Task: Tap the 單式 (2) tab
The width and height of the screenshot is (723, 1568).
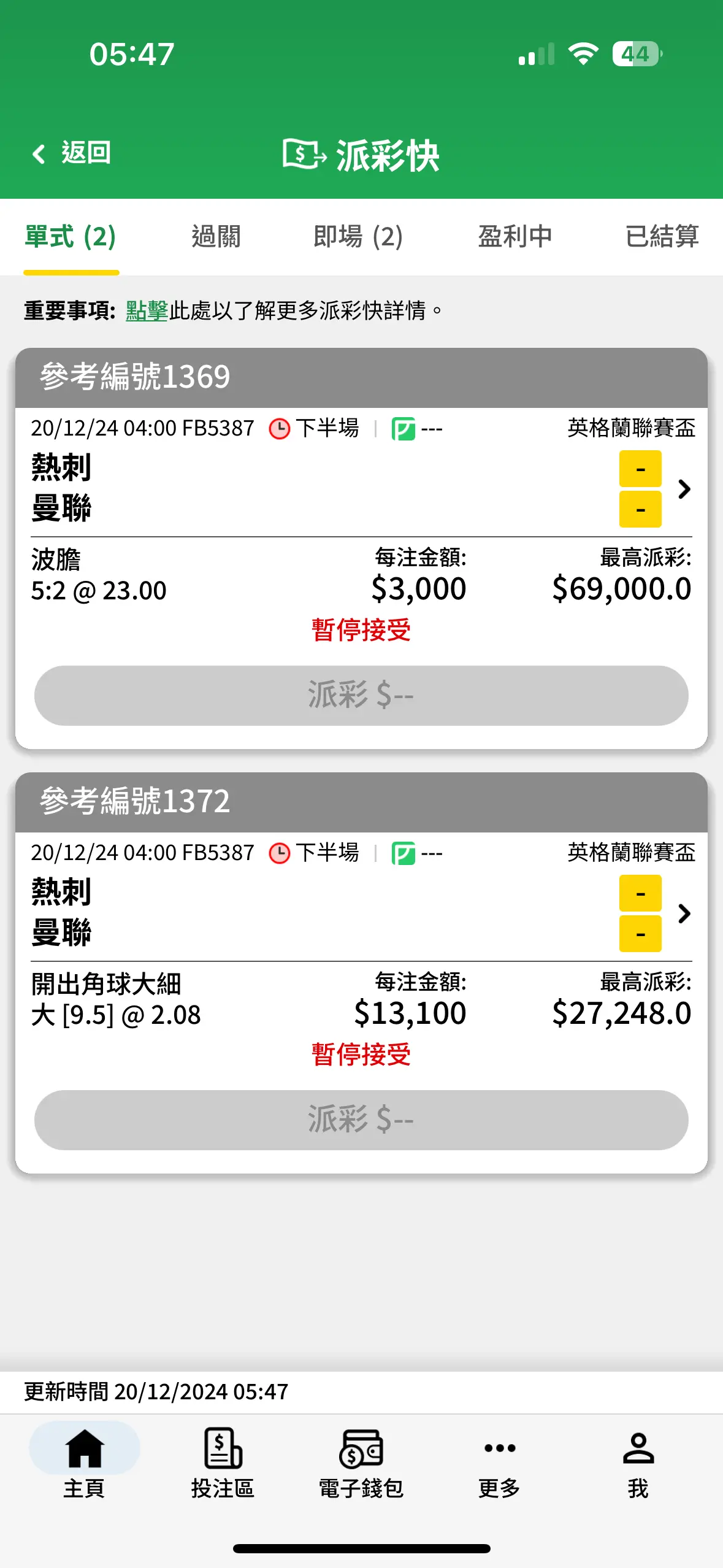Action: [x=71, y=236]
